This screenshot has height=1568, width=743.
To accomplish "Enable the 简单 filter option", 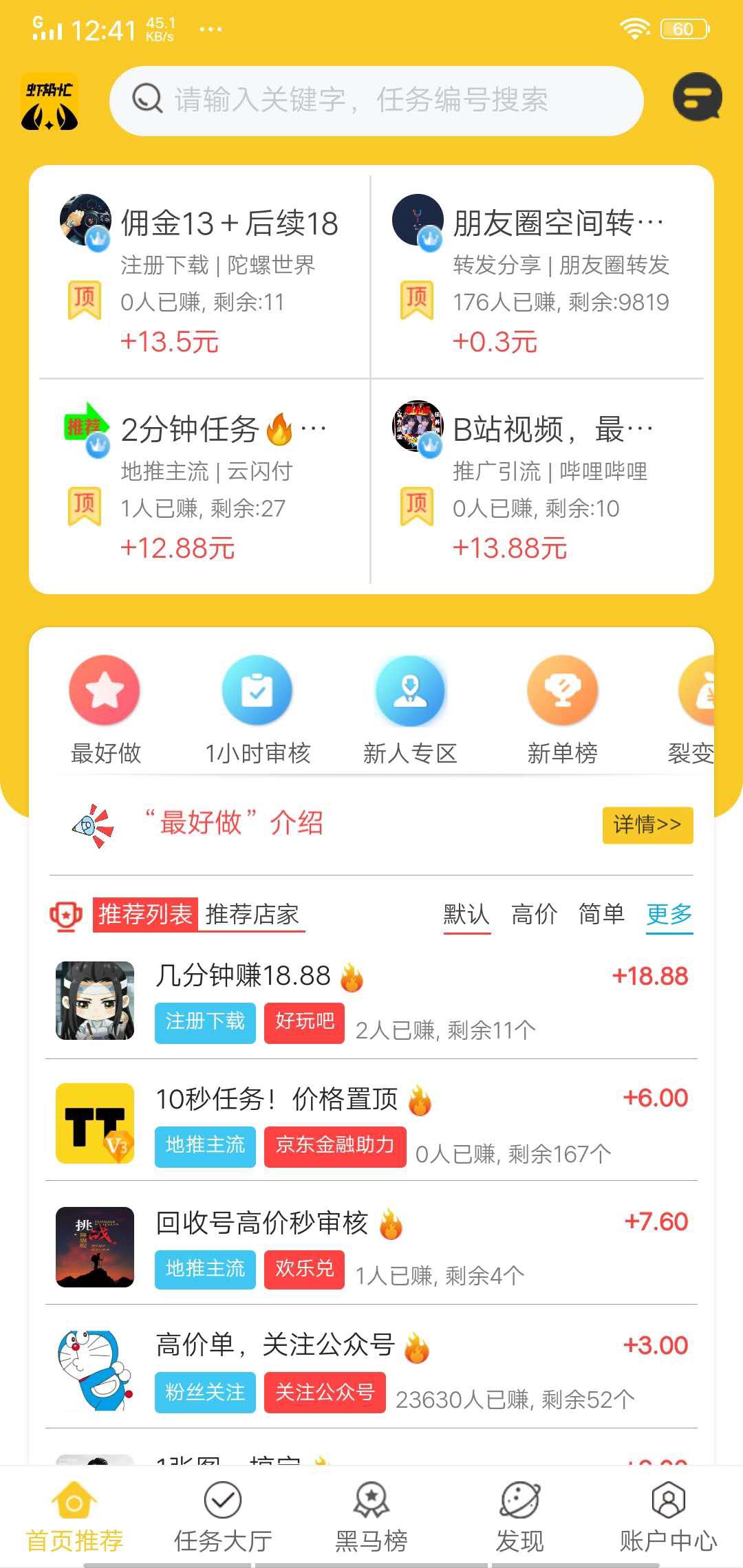I will (x=601, y=915).
